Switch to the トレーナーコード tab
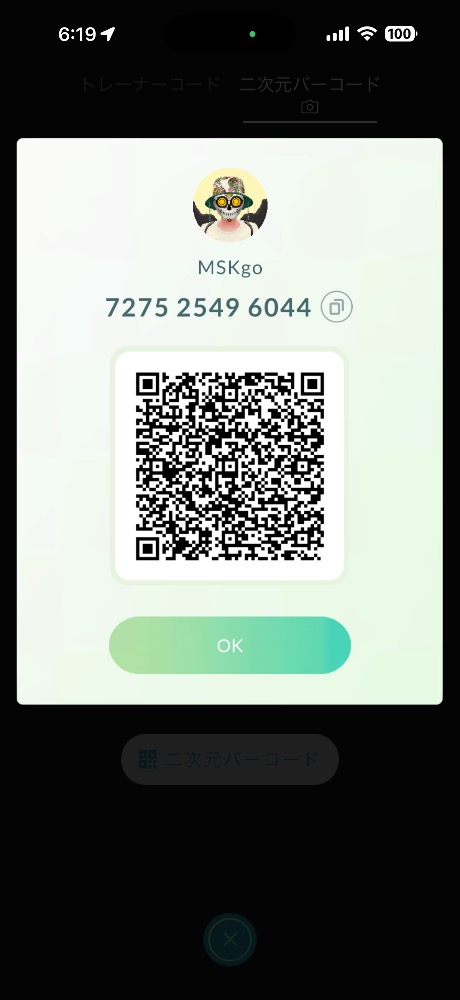This screenshot has height=1000, width=460. pyautogui.click(x=150, y=84)
